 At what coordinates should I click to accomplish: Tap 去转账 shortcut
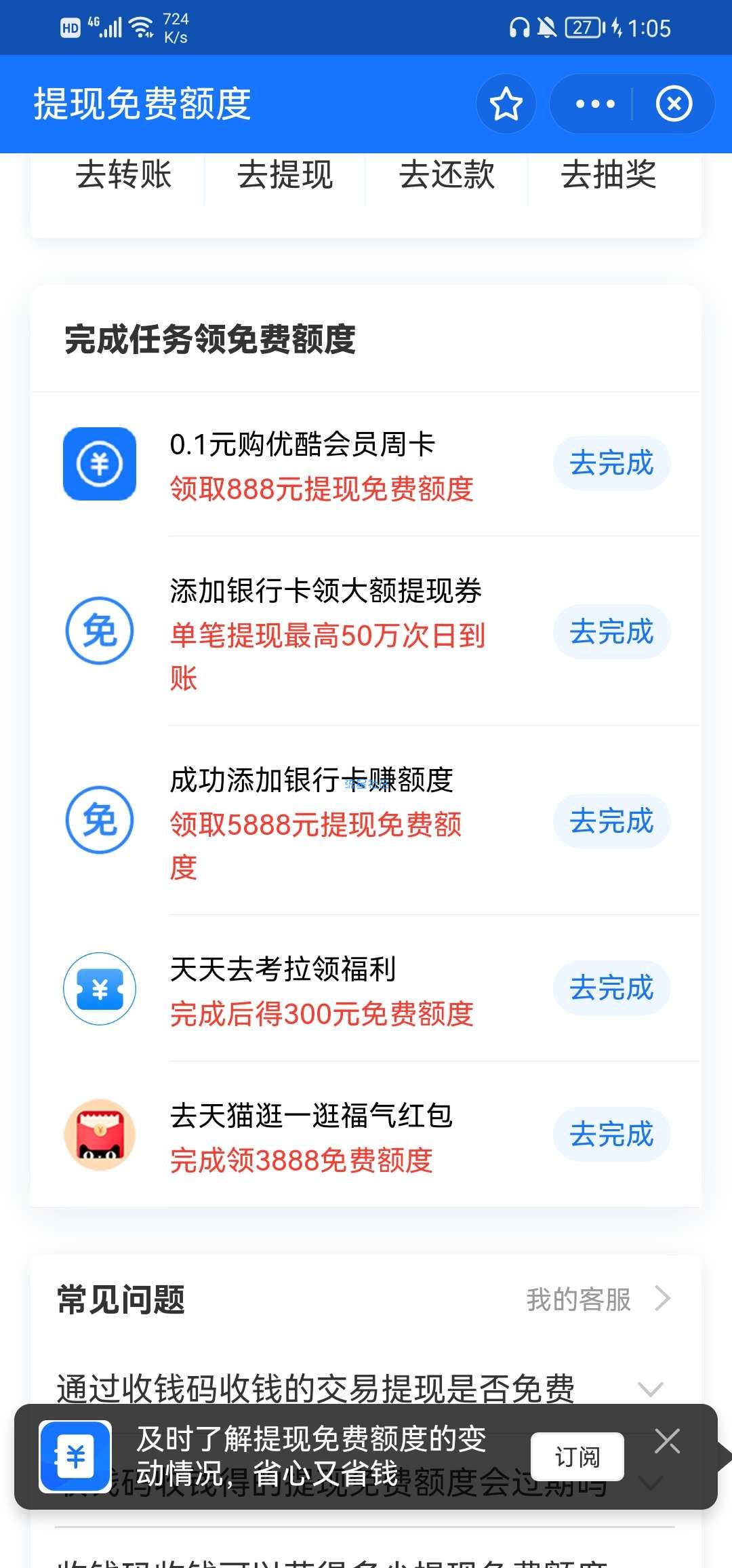point(123,175)
